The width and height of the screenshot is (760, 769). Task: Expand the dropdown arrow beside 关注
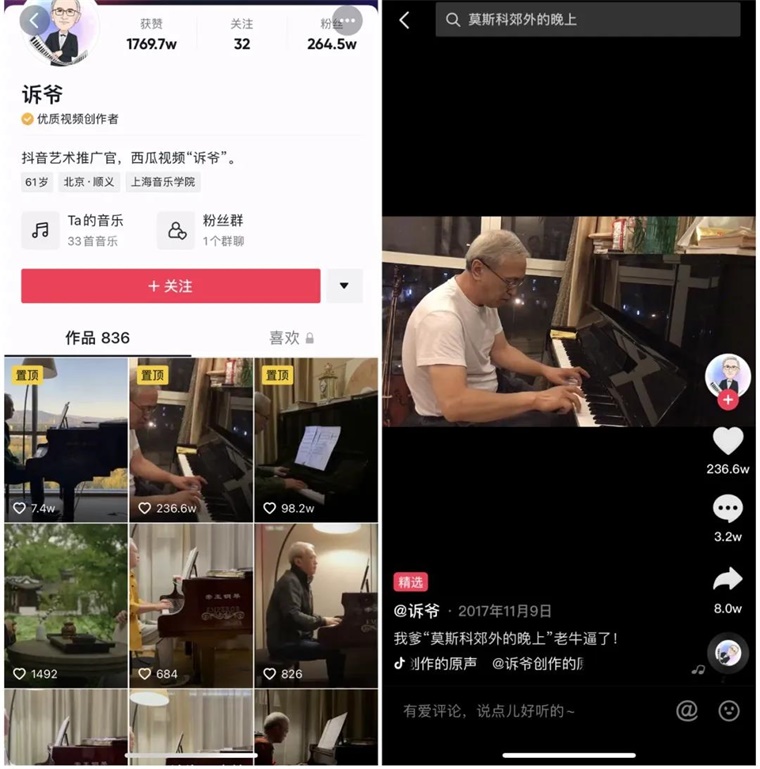click(x=344, y=286)
